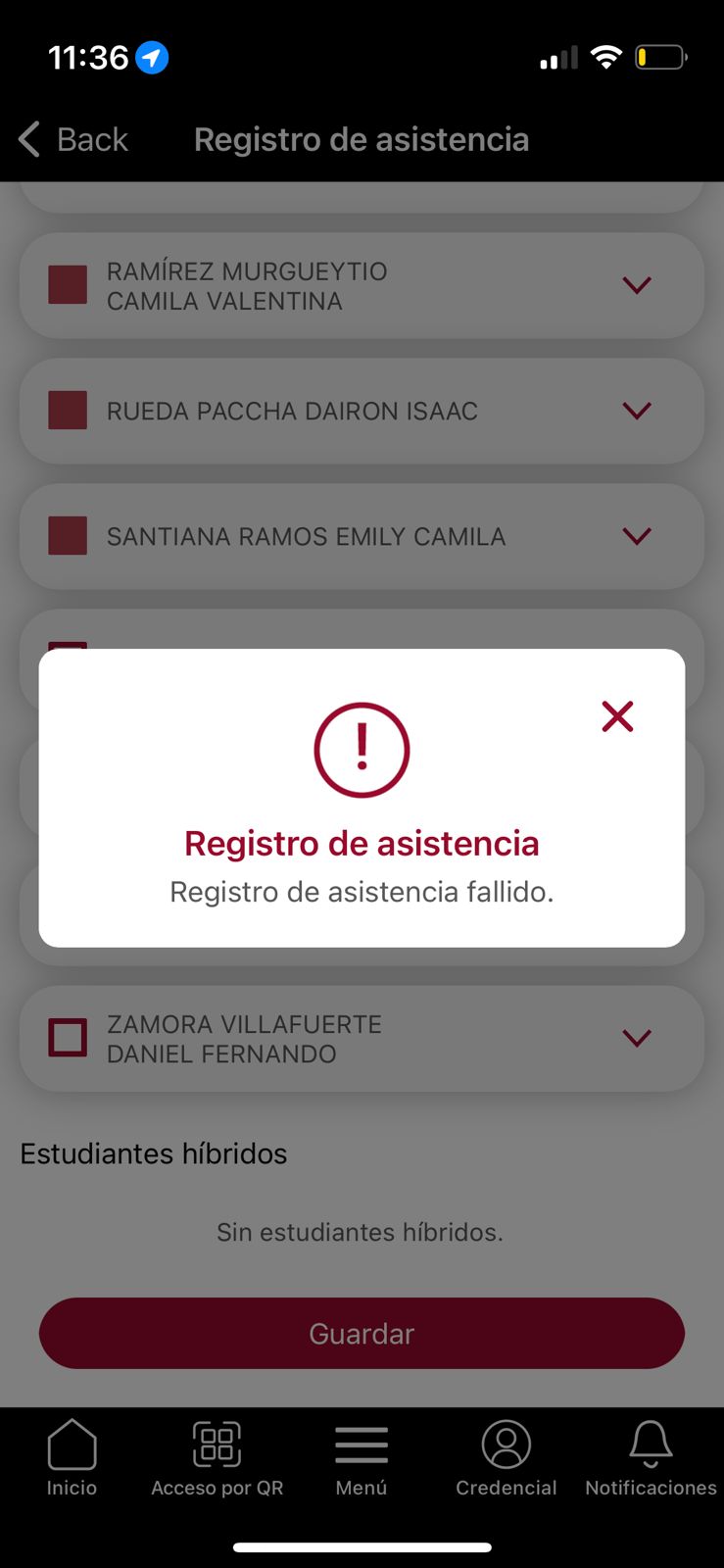Uncheck Rueda Paccha Dairon Isaac

coord(68,411)
